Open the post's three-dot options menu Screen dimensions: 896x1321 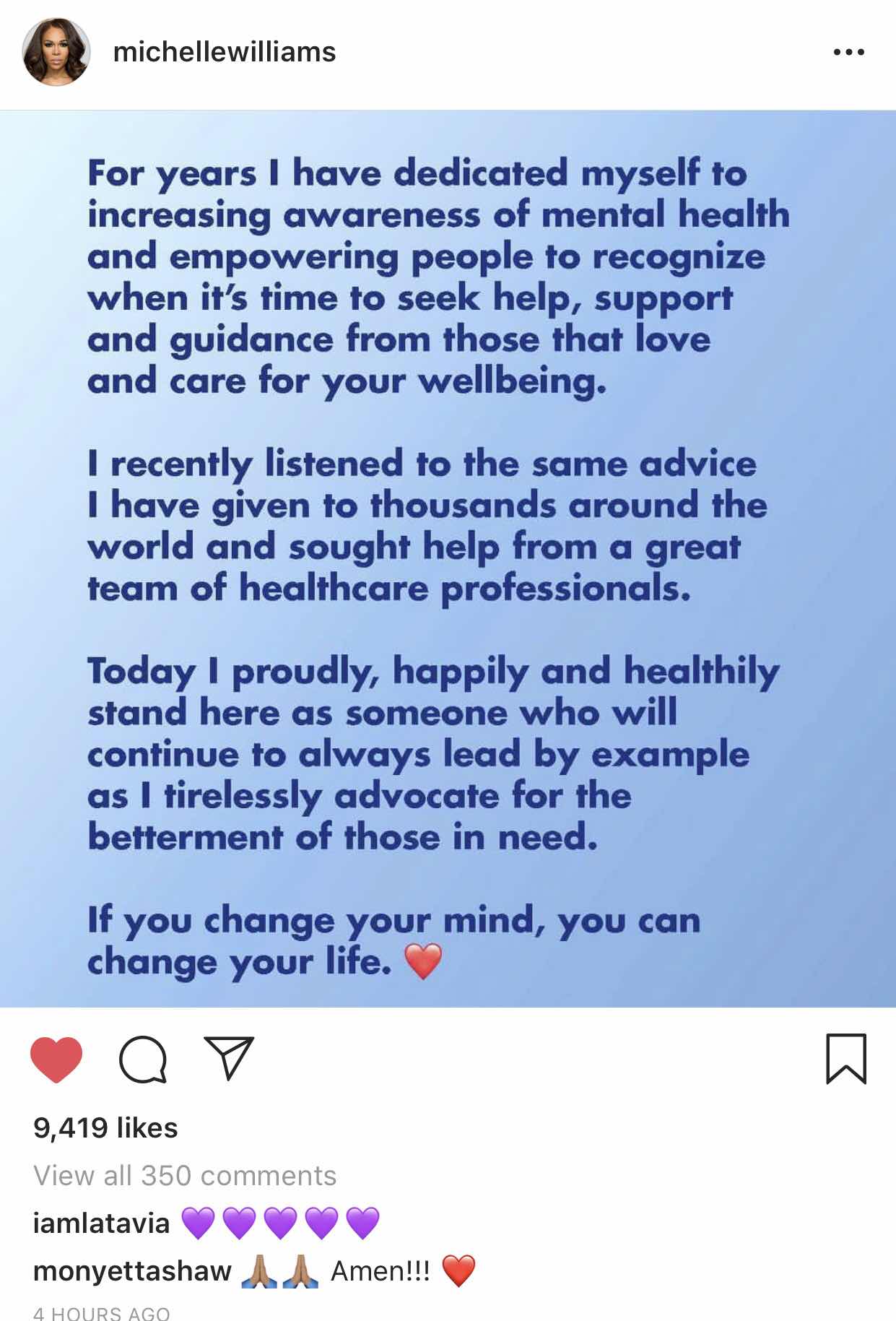(x=848, y=52)
